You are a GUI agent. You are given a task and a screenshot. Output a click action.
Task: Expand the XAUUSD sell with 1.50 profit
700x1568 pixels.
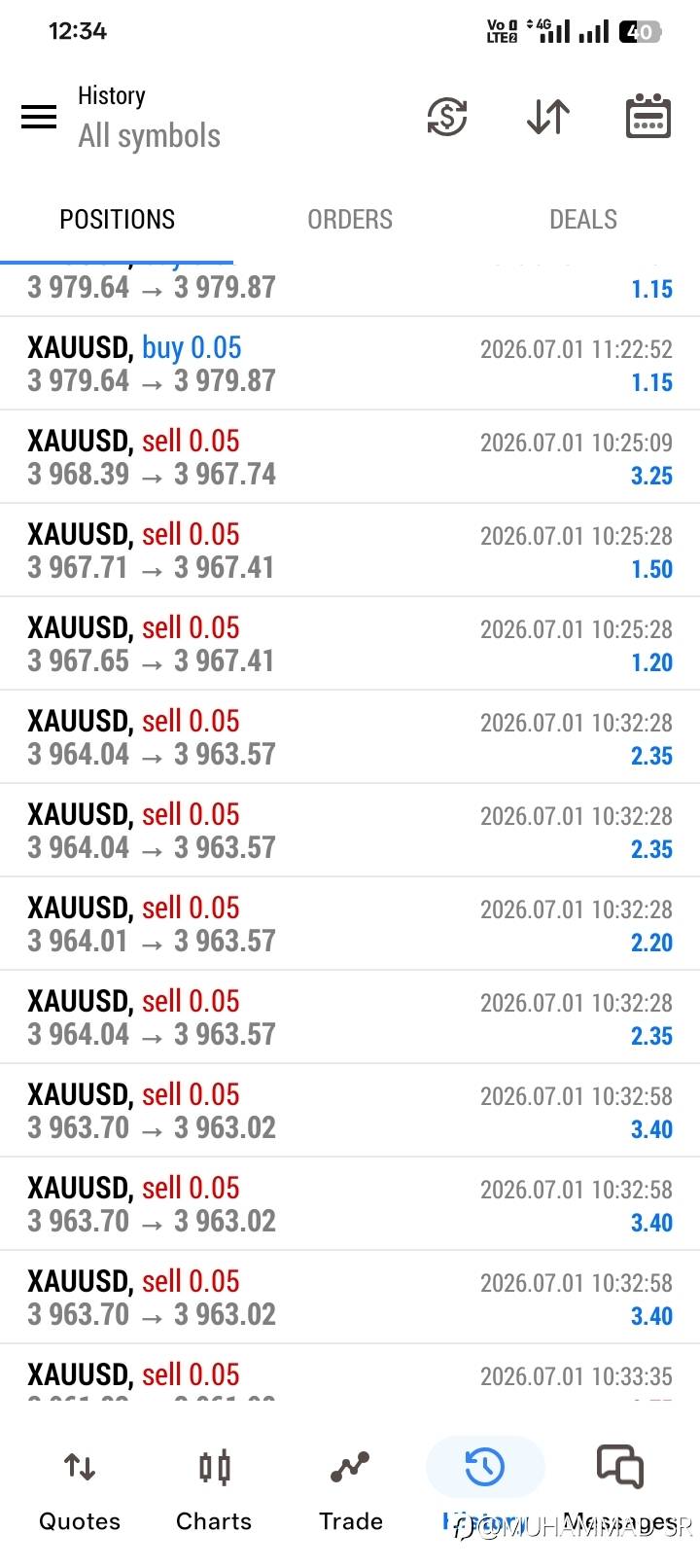(x=350, y=551)
